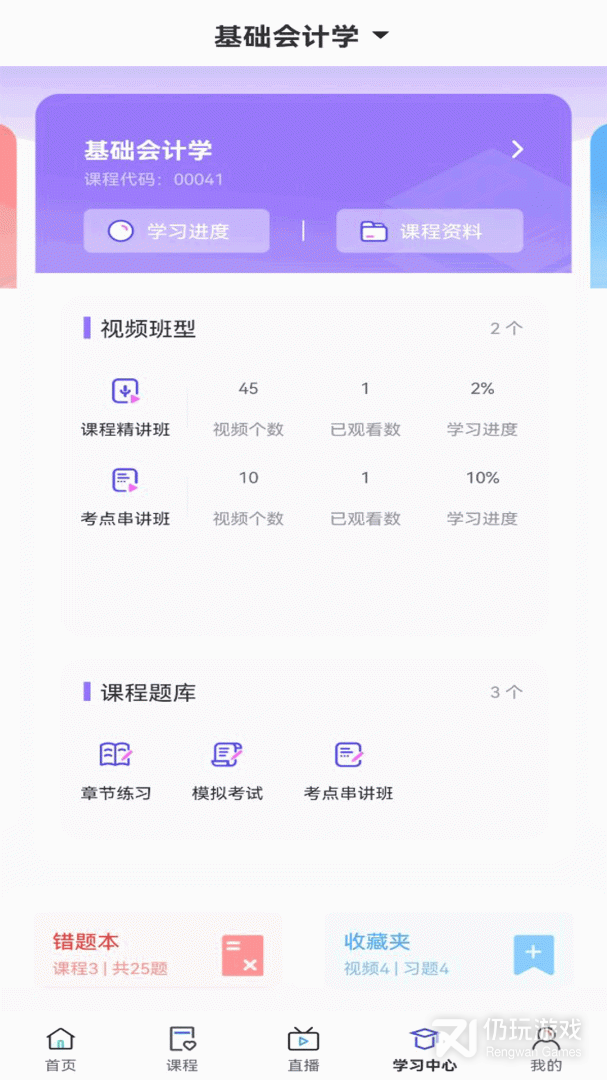Viewport: 607px width, 1080px height.
Task: Switch to the 直播 tab
Action: point(303,1048)
